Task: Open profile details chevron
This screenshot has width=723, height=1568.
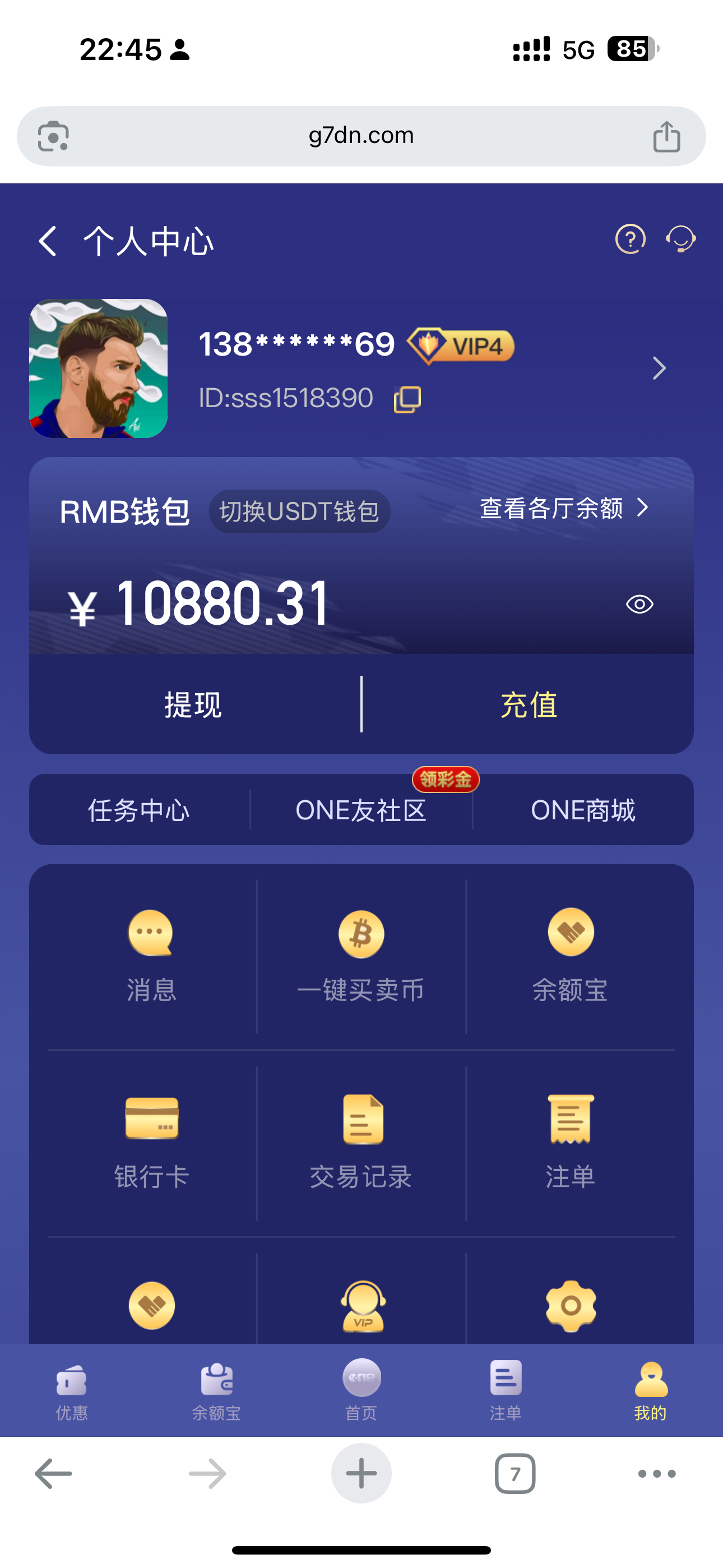Action: click(659, 368)
